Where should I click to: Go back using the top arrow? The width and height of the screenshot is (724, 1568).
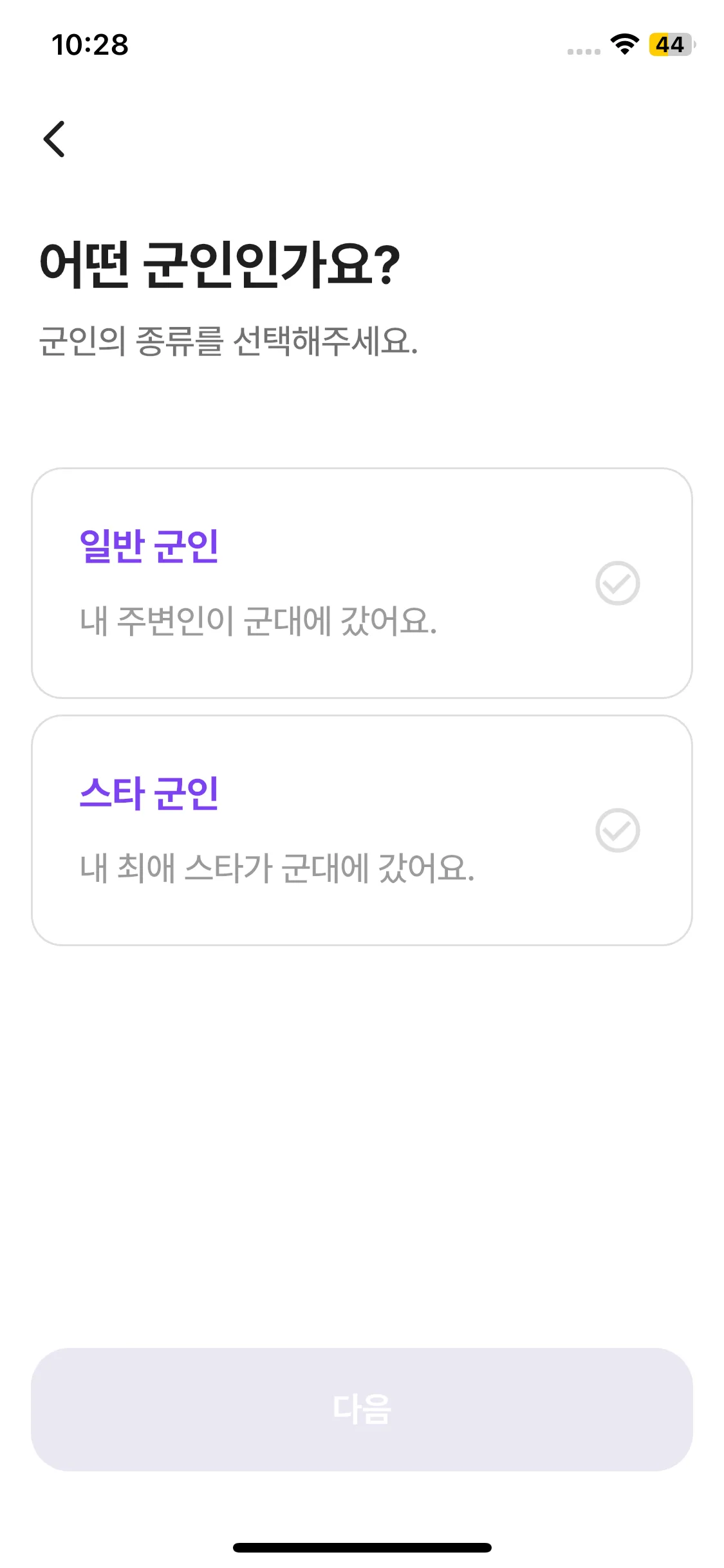[x=54, y=139]
